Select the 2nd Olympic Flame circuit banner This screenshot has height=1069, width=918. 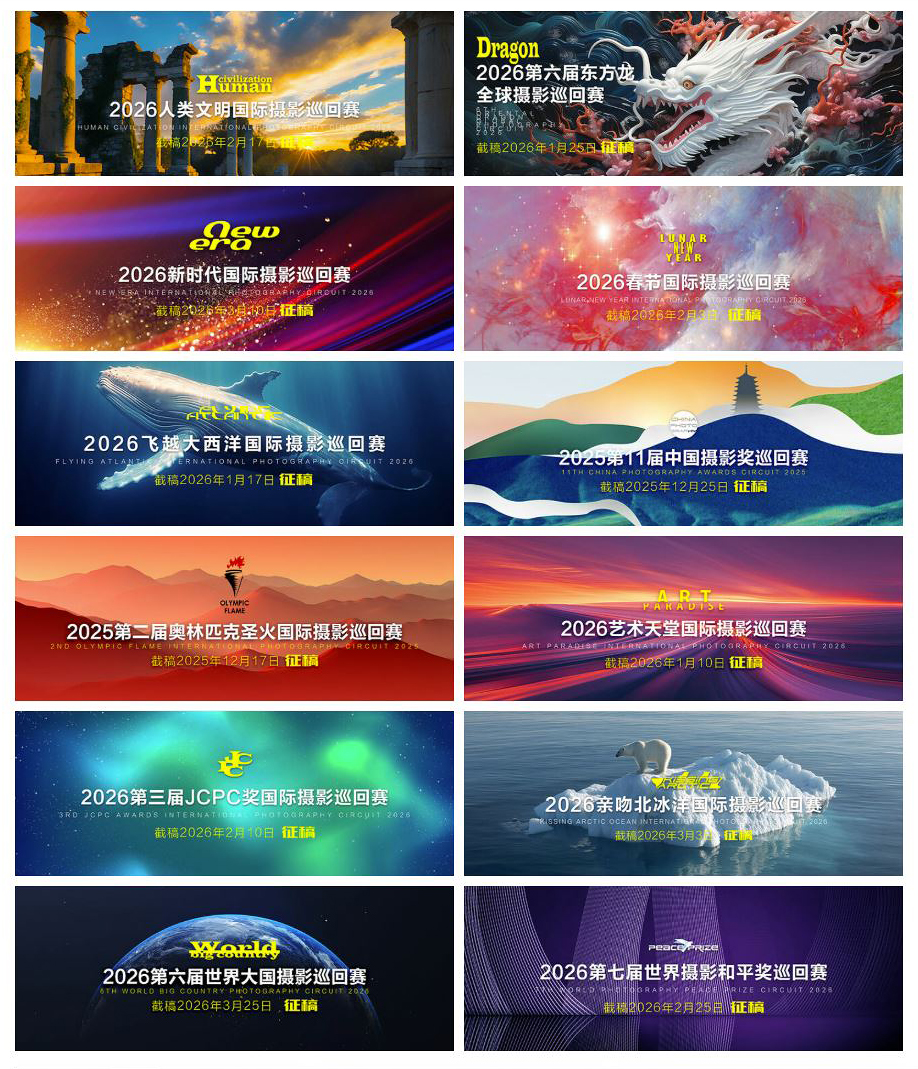234,619
